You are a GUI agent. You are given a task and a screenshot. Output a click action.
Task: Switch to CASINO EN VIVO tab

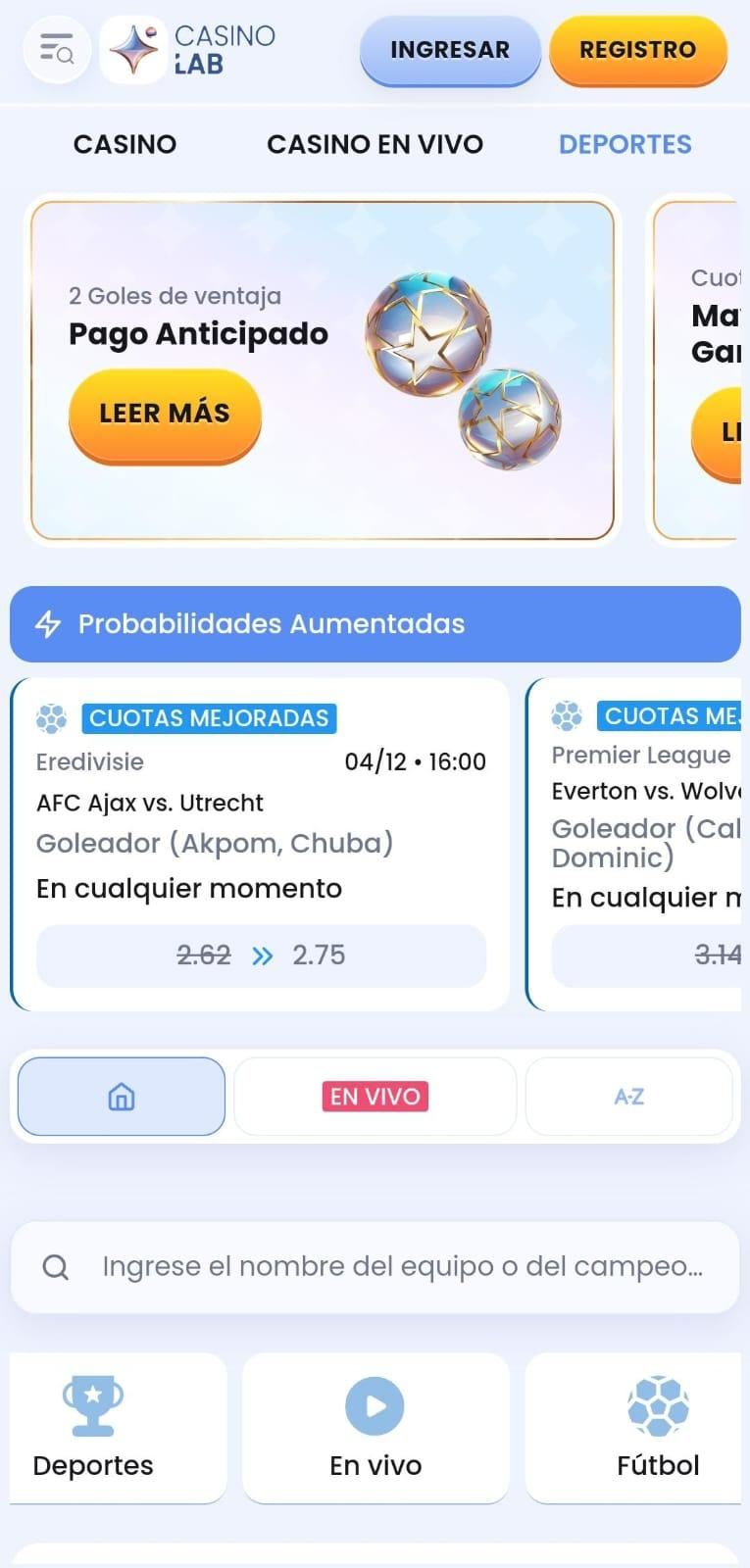click(x=375, y=144)
